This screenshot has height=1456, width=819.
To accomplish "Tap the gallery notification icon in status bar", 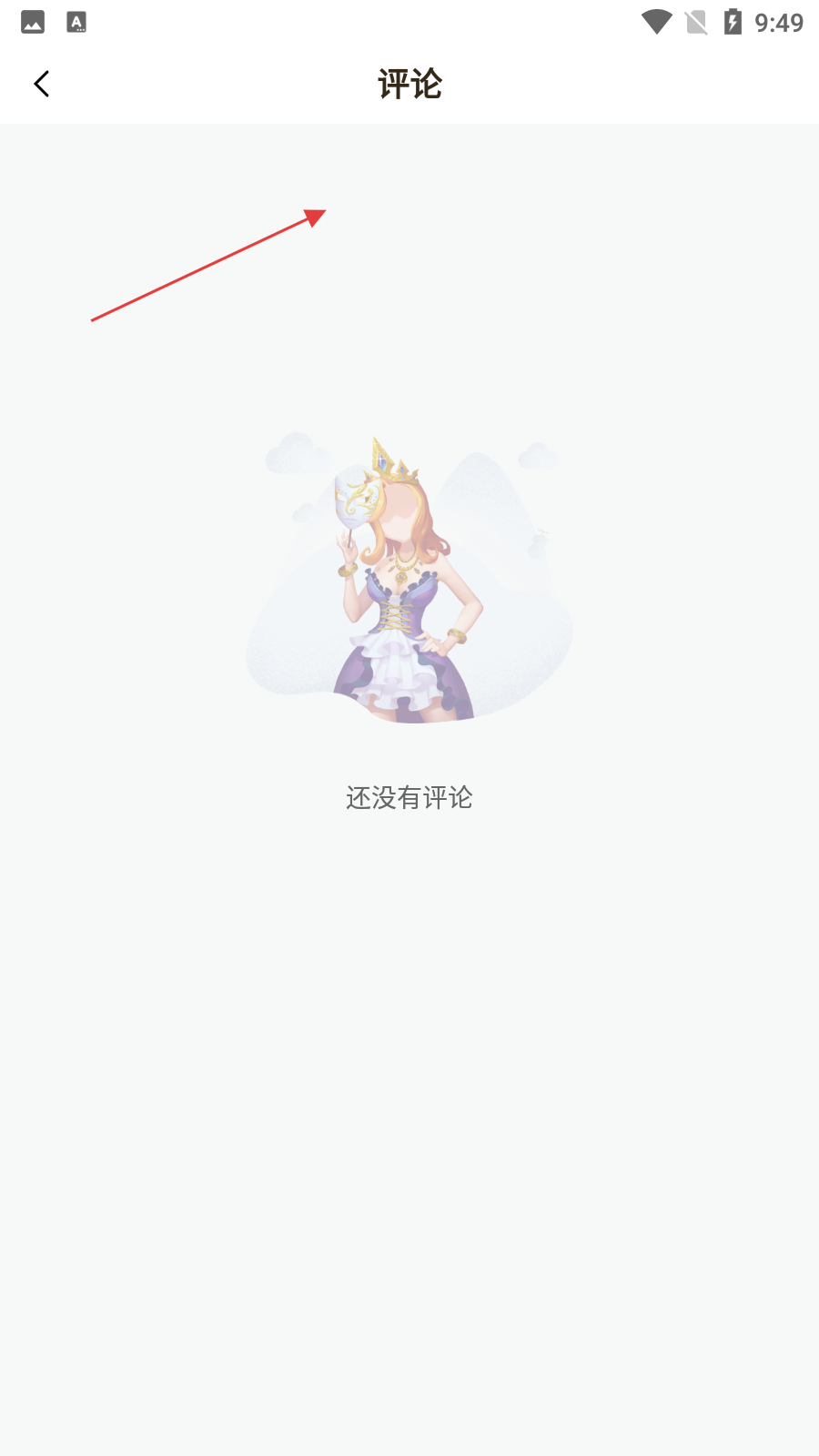I will pos(33,21).
